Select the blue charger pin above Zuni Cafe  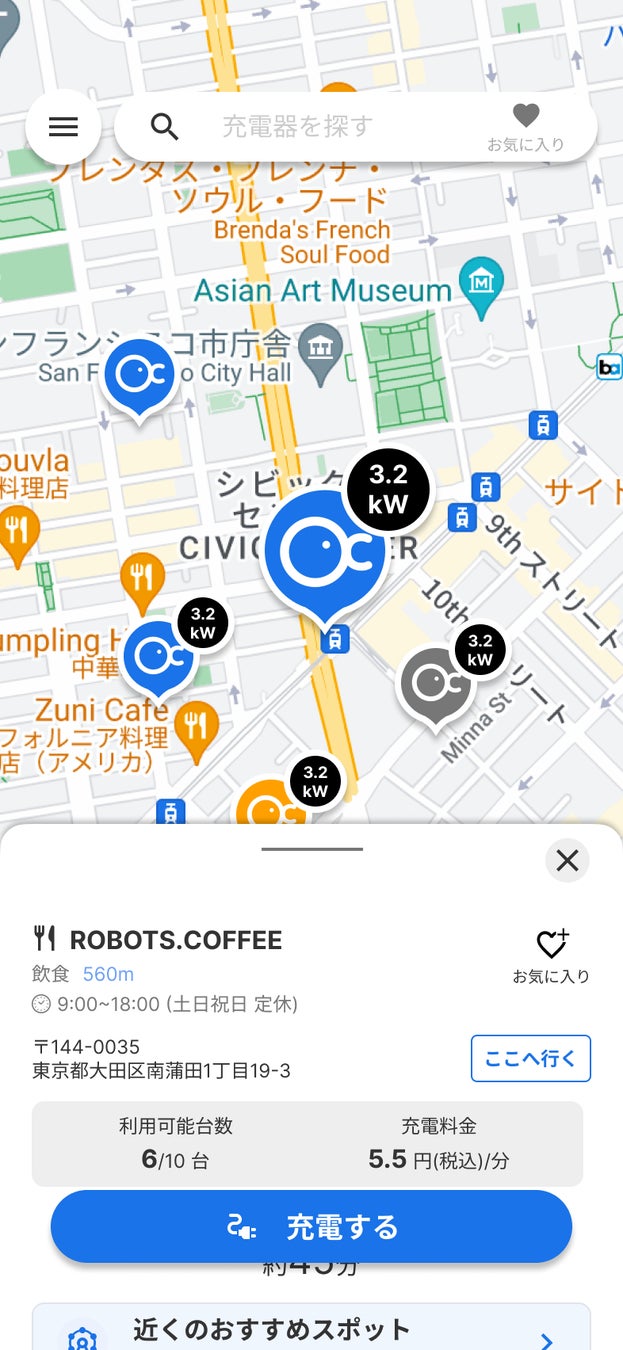158,656
